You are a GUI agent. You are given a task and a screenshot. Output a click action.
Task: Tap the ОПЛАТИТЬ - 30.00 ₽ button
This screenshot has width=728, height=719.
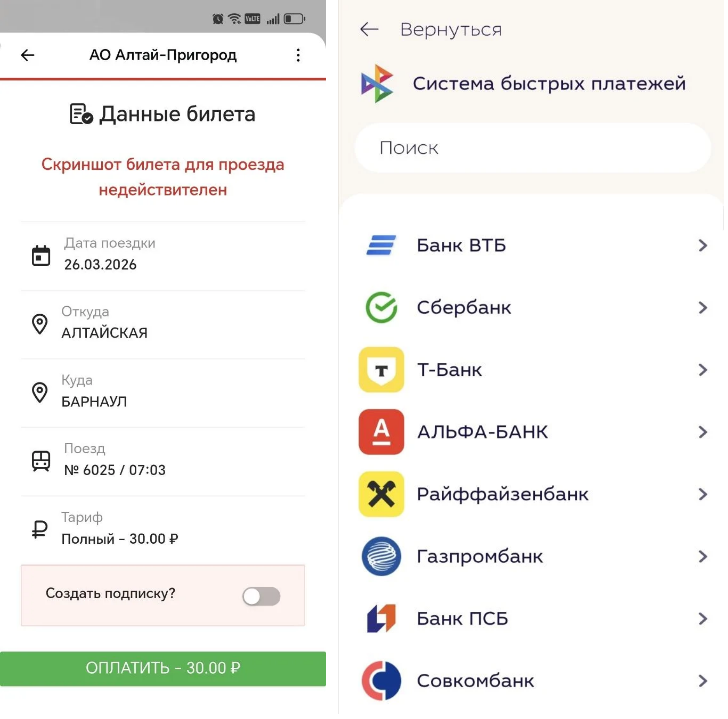[163, 668]
